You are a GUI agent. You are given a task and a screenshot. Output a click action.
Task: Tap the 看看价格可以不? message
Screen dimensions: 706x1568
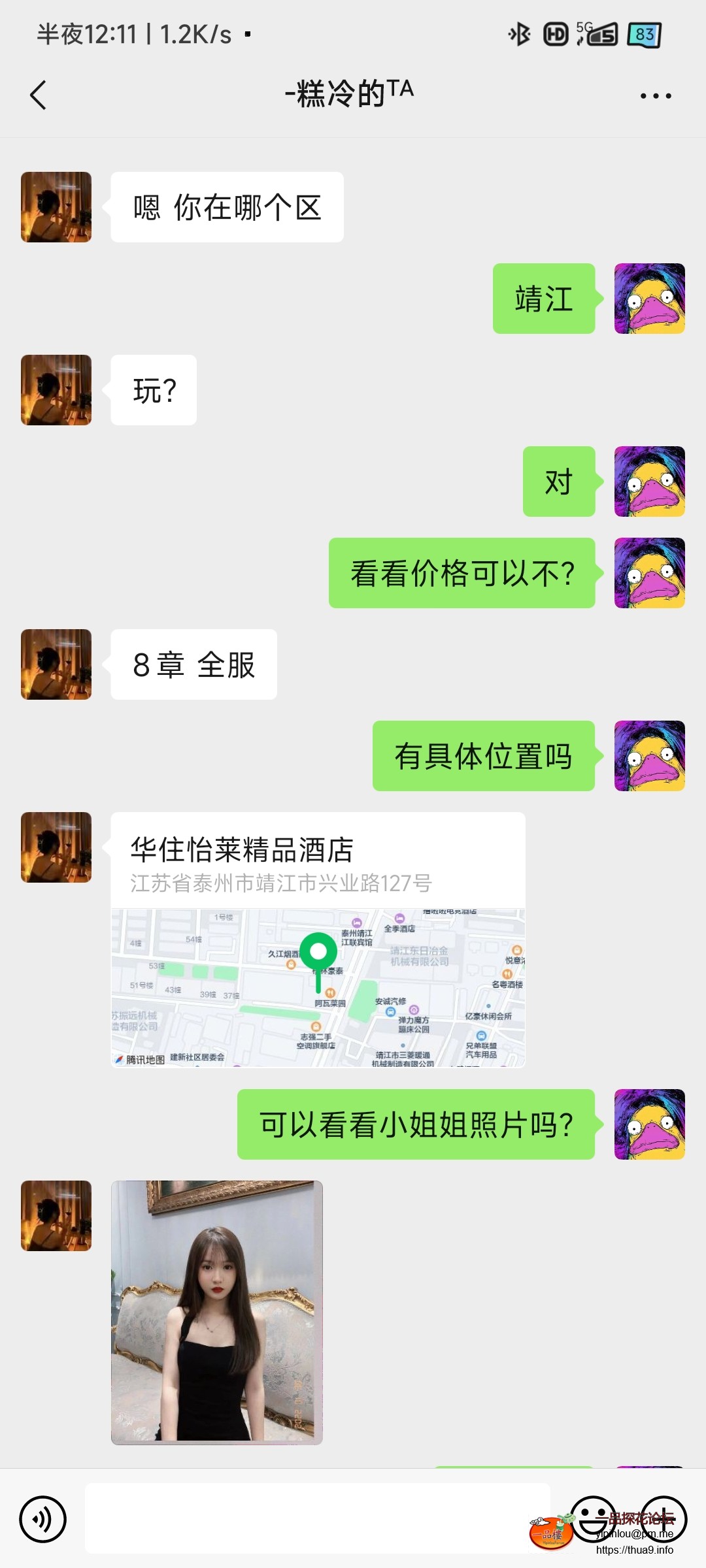tap(462, 572)
